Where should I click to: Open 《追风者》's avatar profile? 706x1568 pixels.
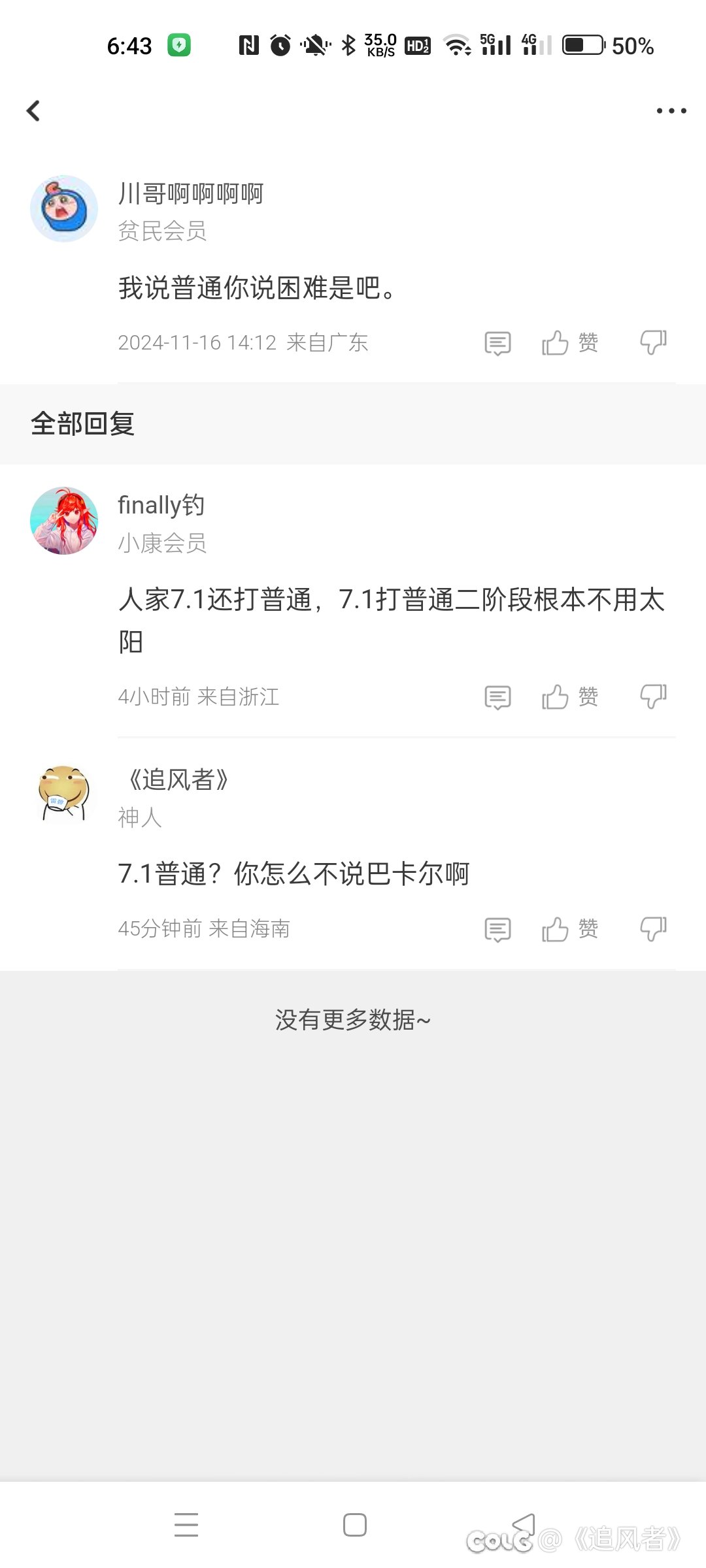(x=64, y=794)
